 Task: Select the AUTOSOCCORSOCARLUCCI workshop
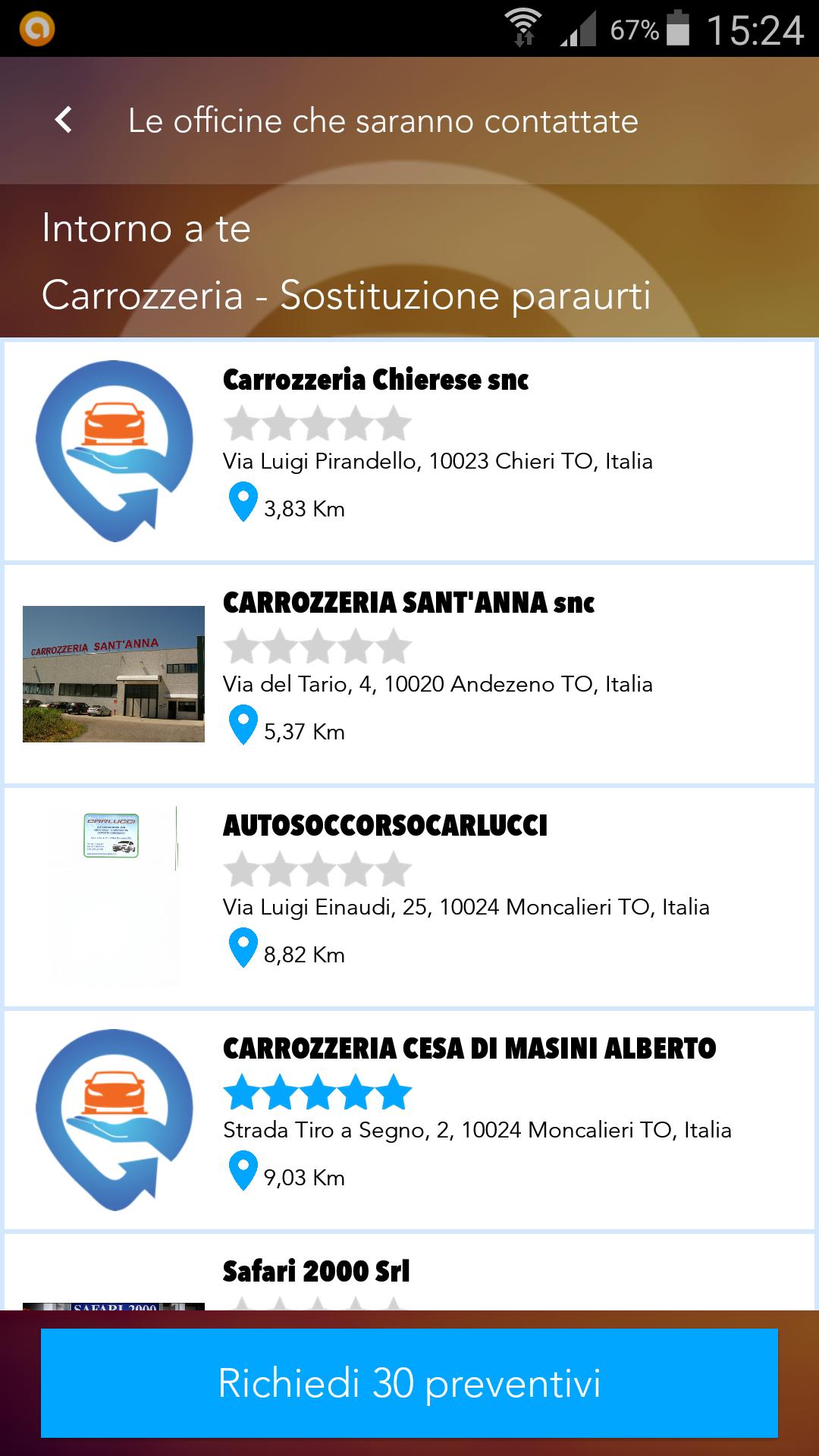[409, 896]
